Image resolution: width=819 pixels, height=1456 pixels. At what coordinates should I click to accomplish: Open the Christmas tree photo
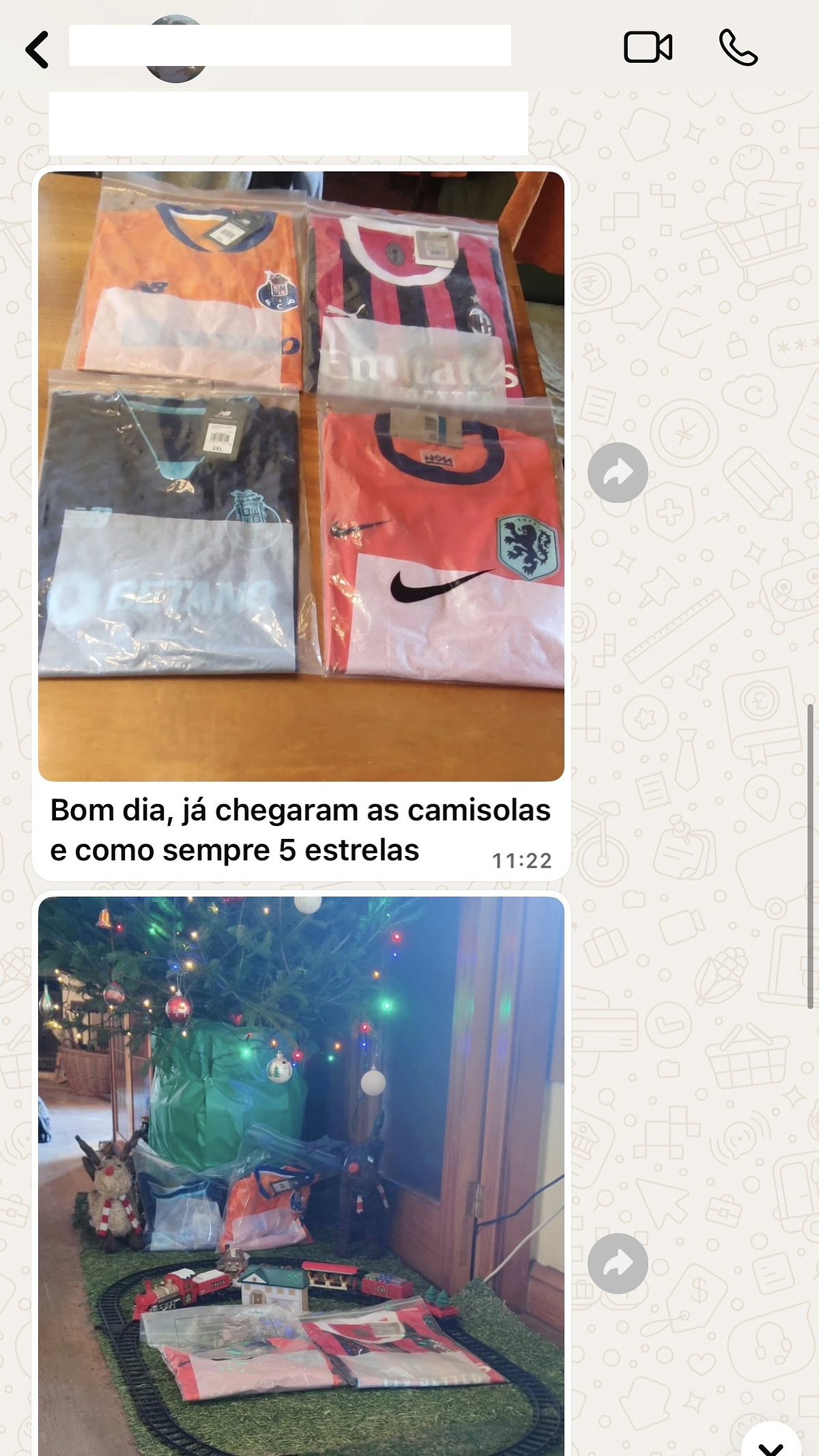[301, 1174]
